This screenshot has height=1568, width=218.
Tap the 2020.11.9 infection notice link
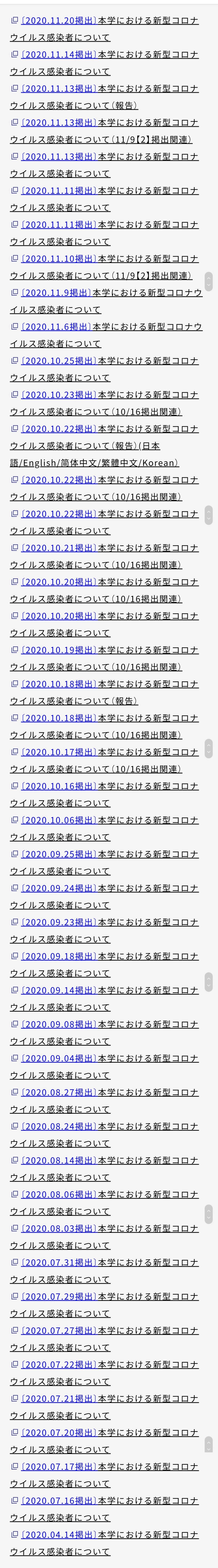tap(110, 293)
